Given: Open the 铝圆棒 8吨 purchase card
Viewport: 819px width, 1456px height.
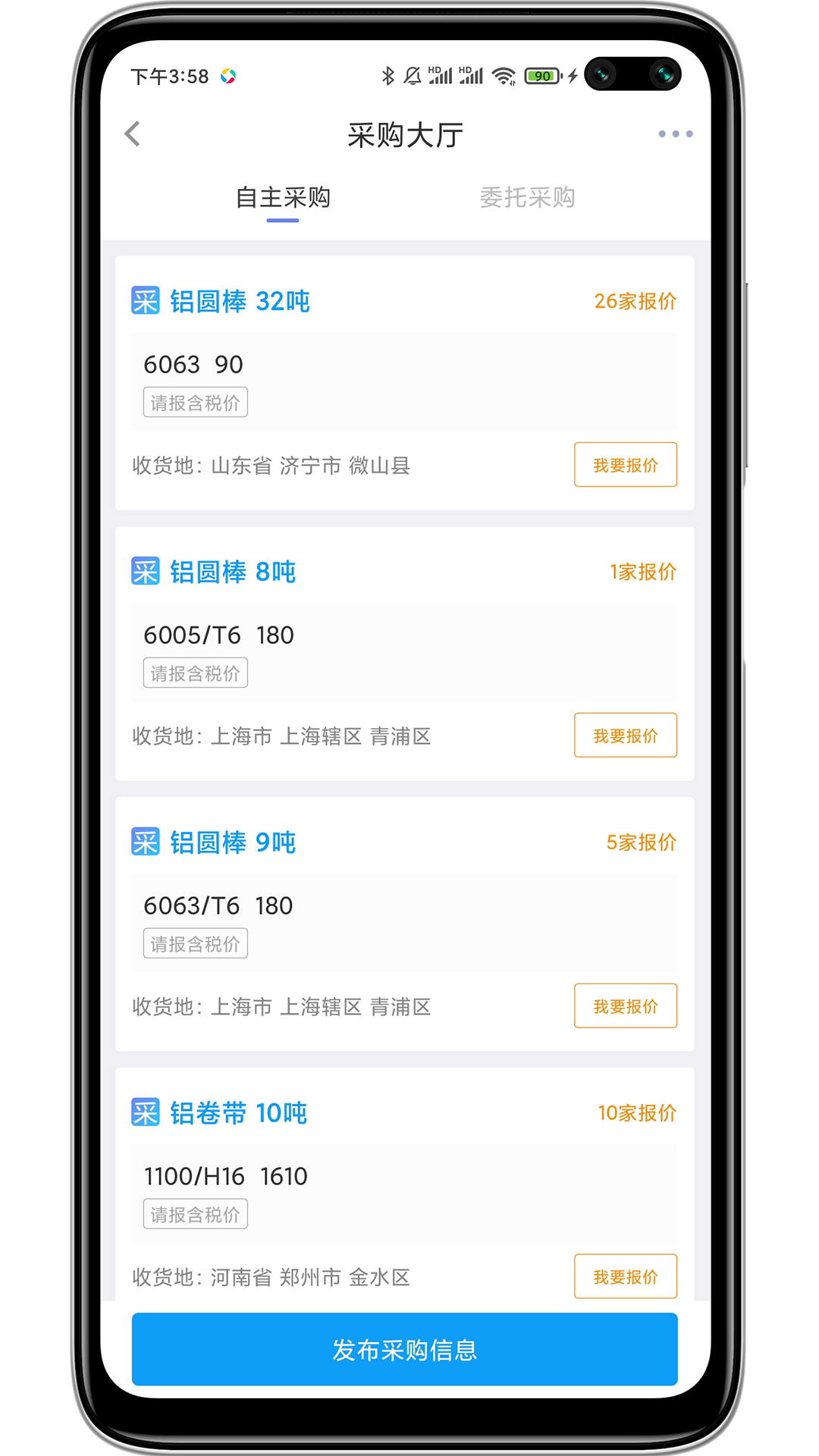Looking at the screenshot, I should coord(404,654).
